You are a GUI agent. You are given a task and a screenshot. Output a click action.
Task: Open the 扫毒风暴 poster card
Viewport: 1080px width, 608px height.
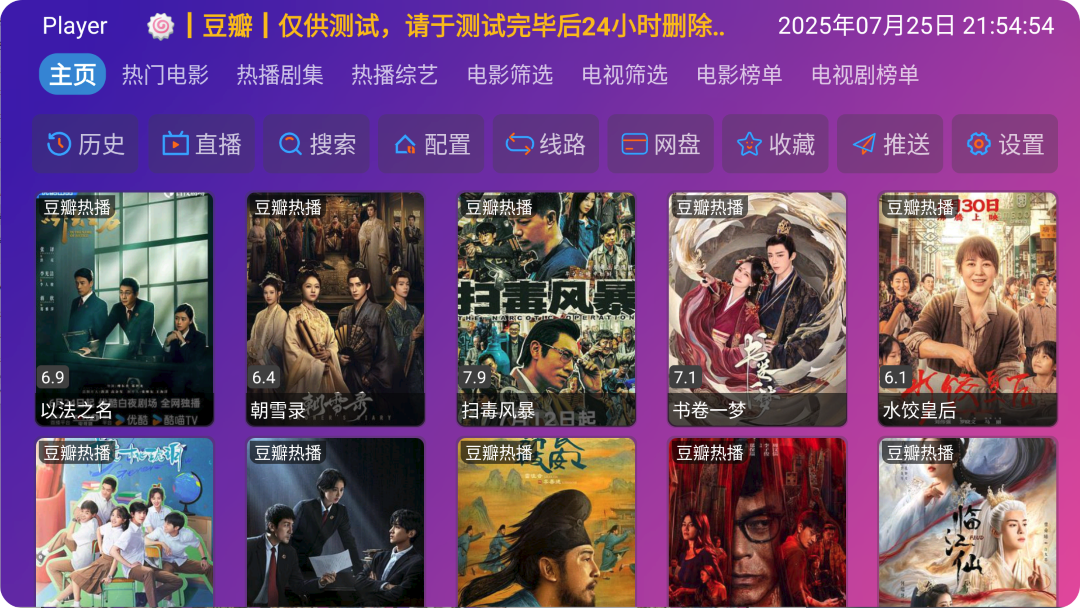[x=546, y=308]
